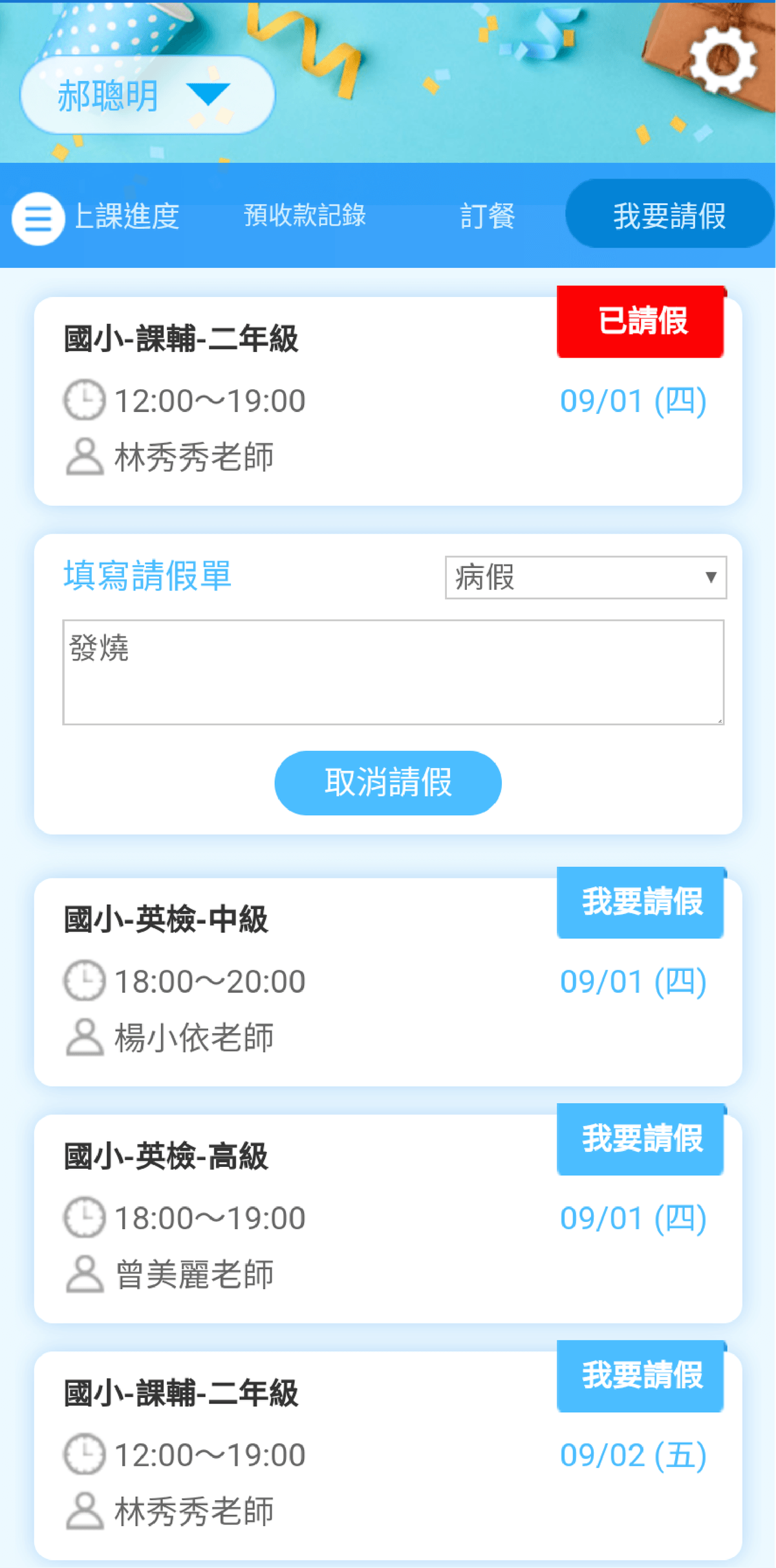
Task: Switch to the 上課進度 tab
Action: pyautogui.click(x=126, y=216)
